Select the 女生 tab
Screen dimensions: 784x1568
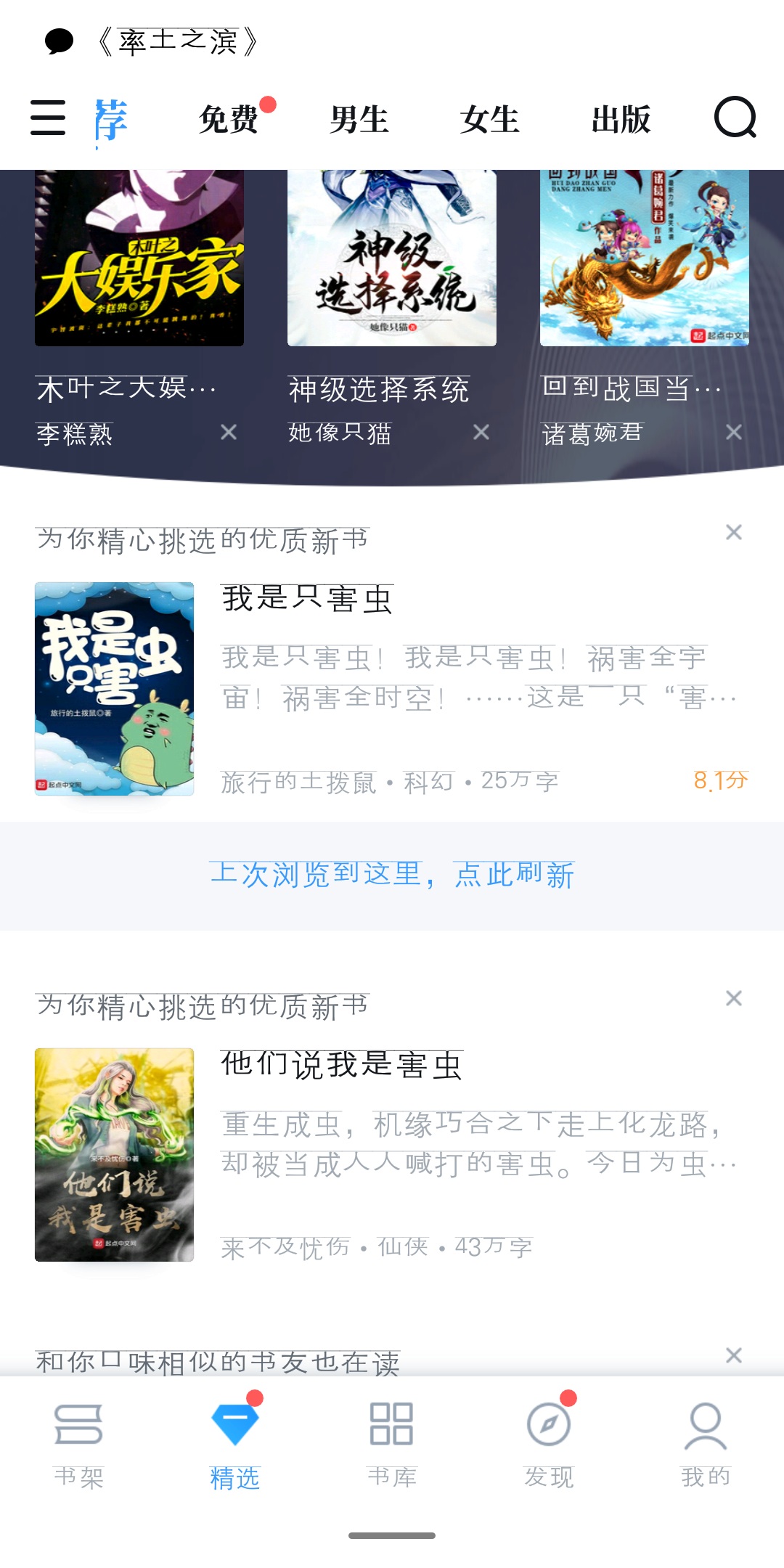490,119
